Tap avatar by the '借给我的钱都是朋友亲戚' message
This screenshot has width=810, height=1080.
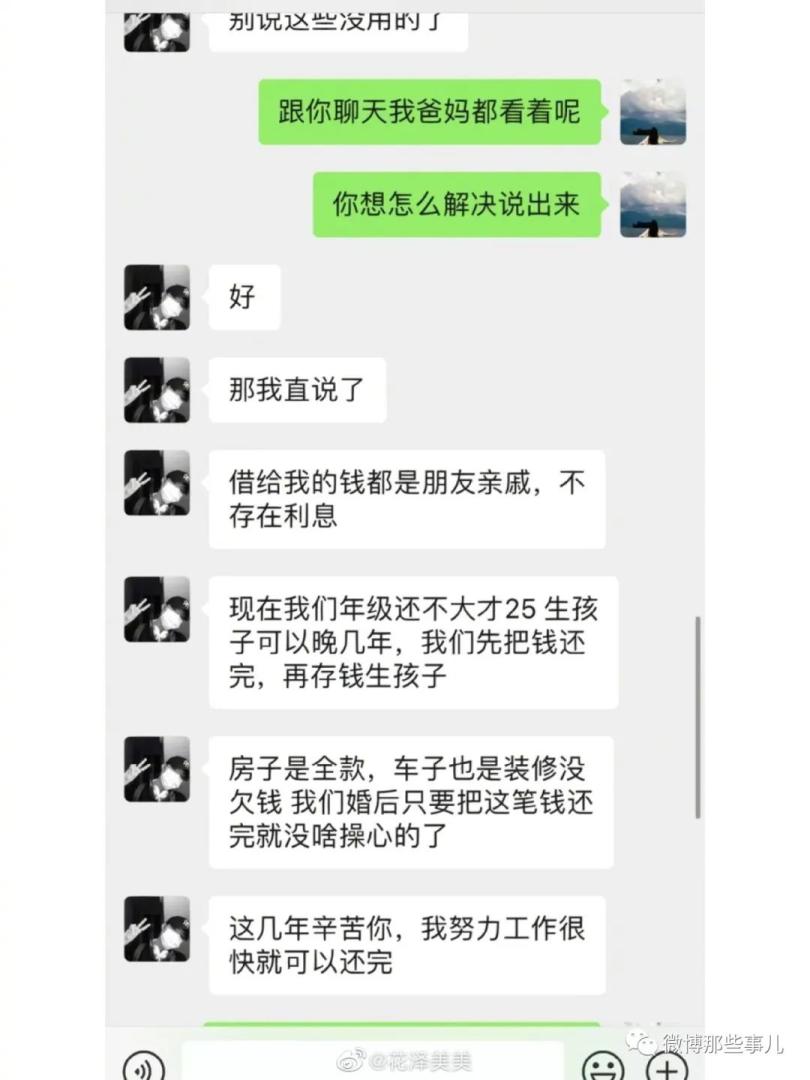(x=157, y=483)
